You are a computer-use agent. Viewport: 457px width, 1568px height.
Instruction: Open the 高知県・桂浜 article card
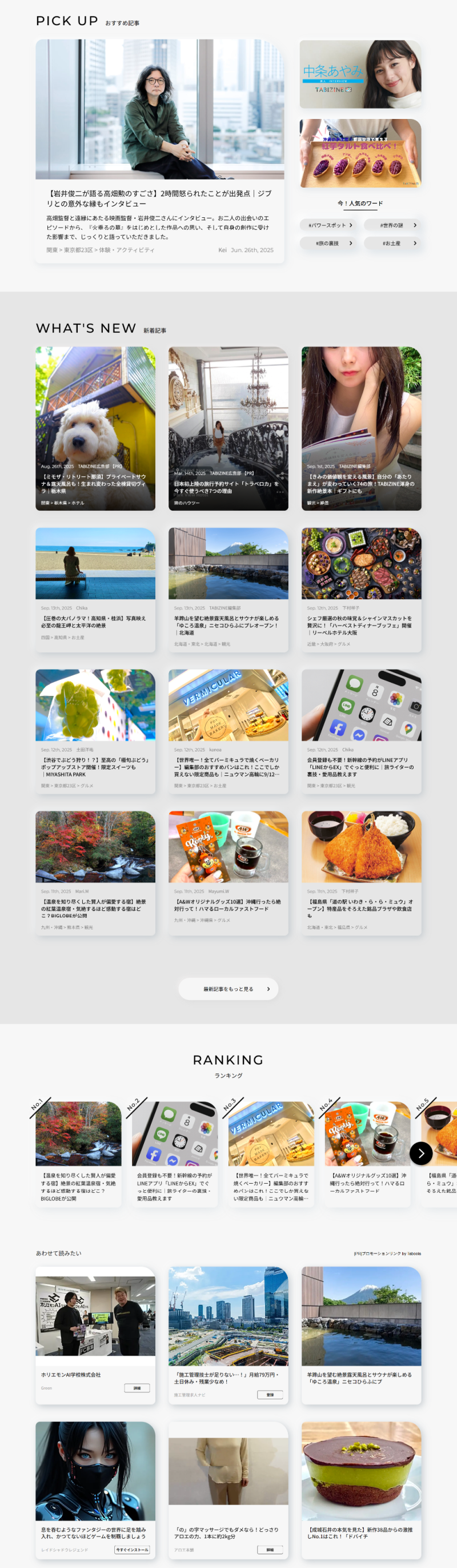(x=95, y=589)
